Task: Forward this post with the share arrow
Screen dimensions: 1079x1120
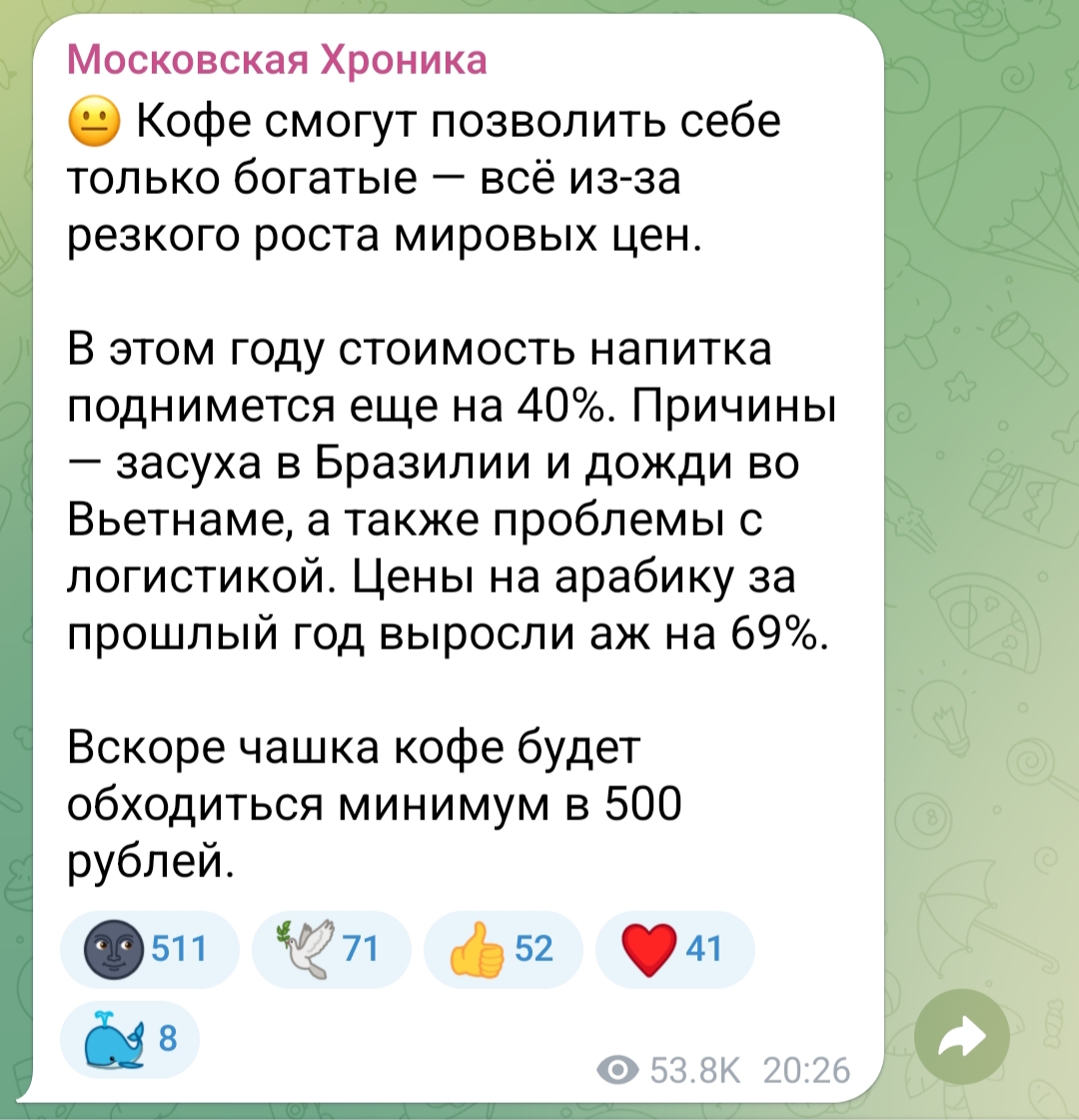Action: point(962,1041)
